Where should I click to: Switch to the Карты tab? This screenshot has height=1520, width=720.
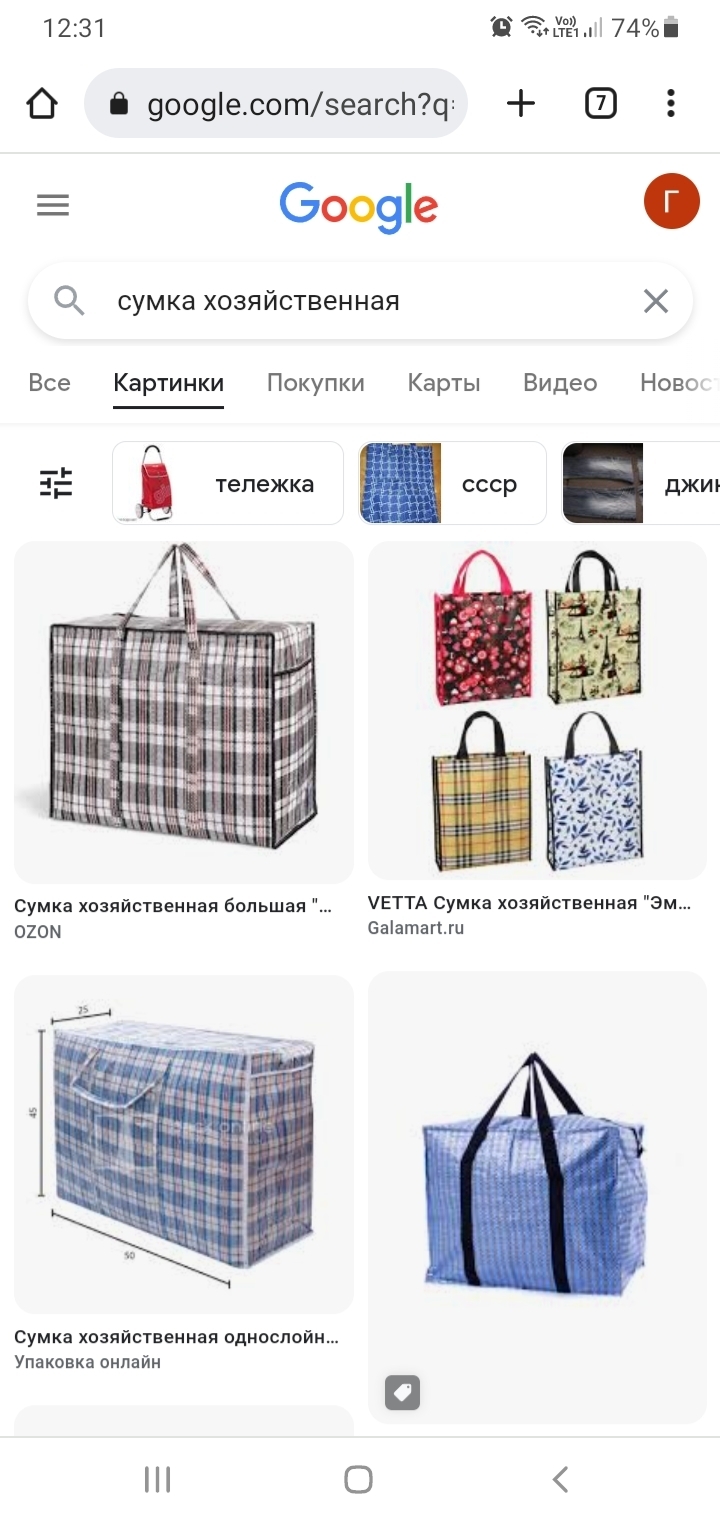click(444, 383)
